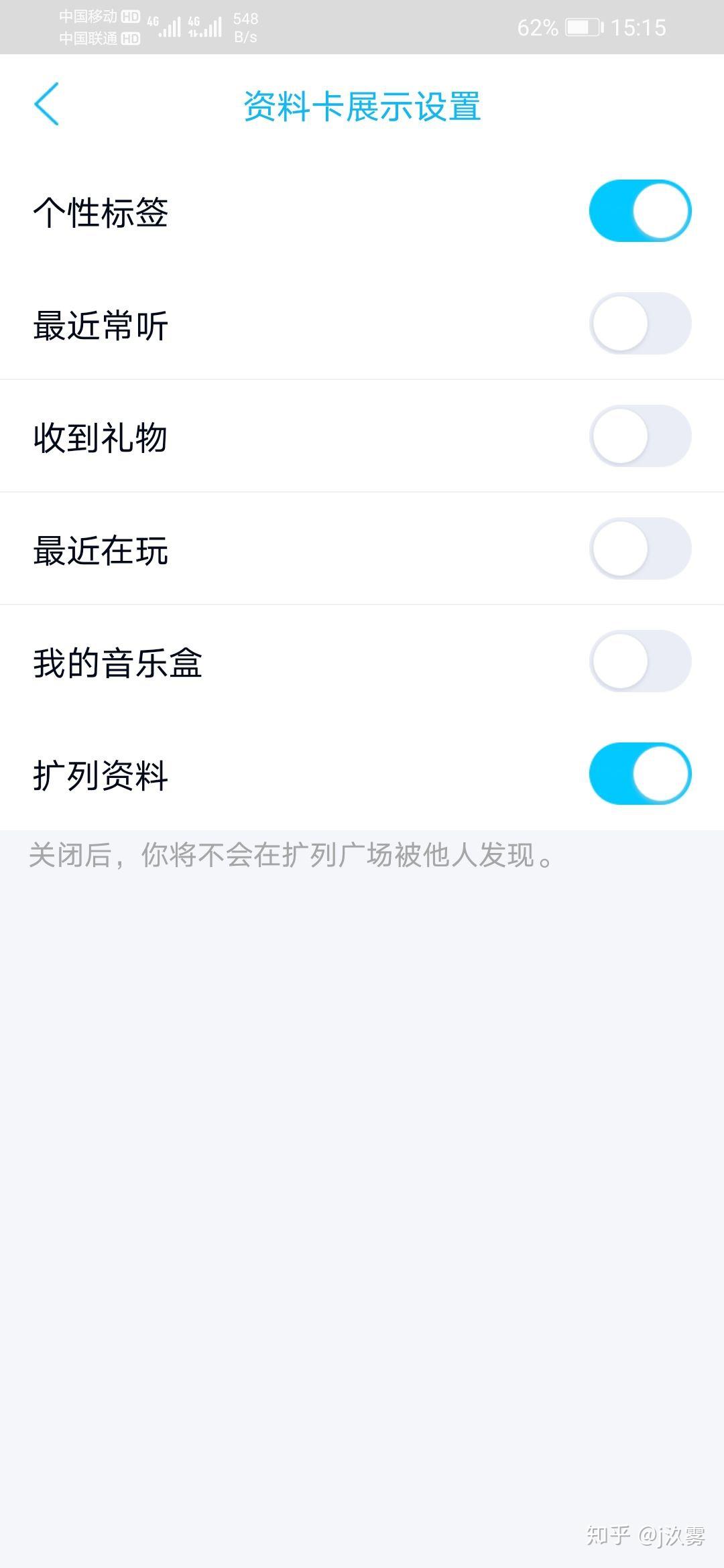Toggle on 收到礼物 display

coord(640,436)
